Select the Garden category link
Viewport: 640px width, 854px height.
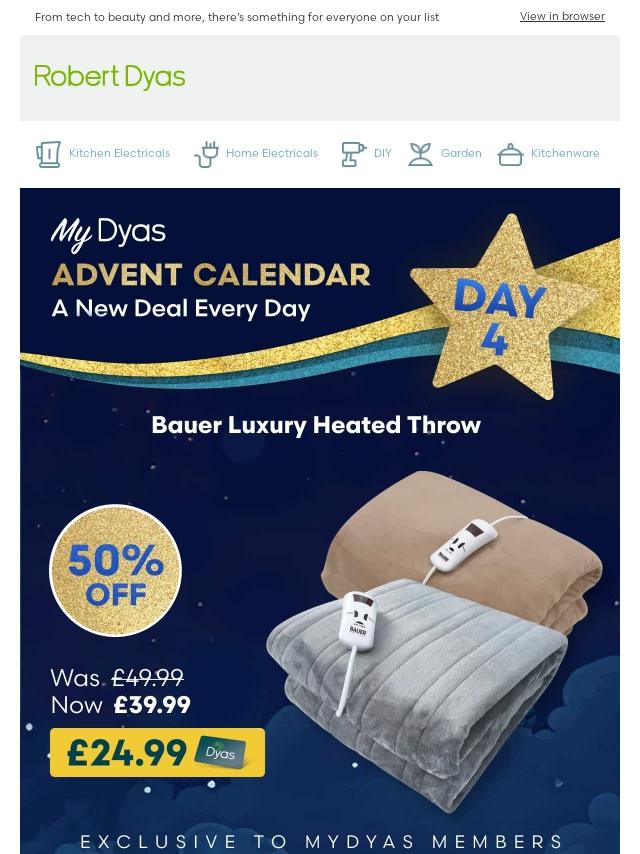pyautogui.click(x=445, y=154)
